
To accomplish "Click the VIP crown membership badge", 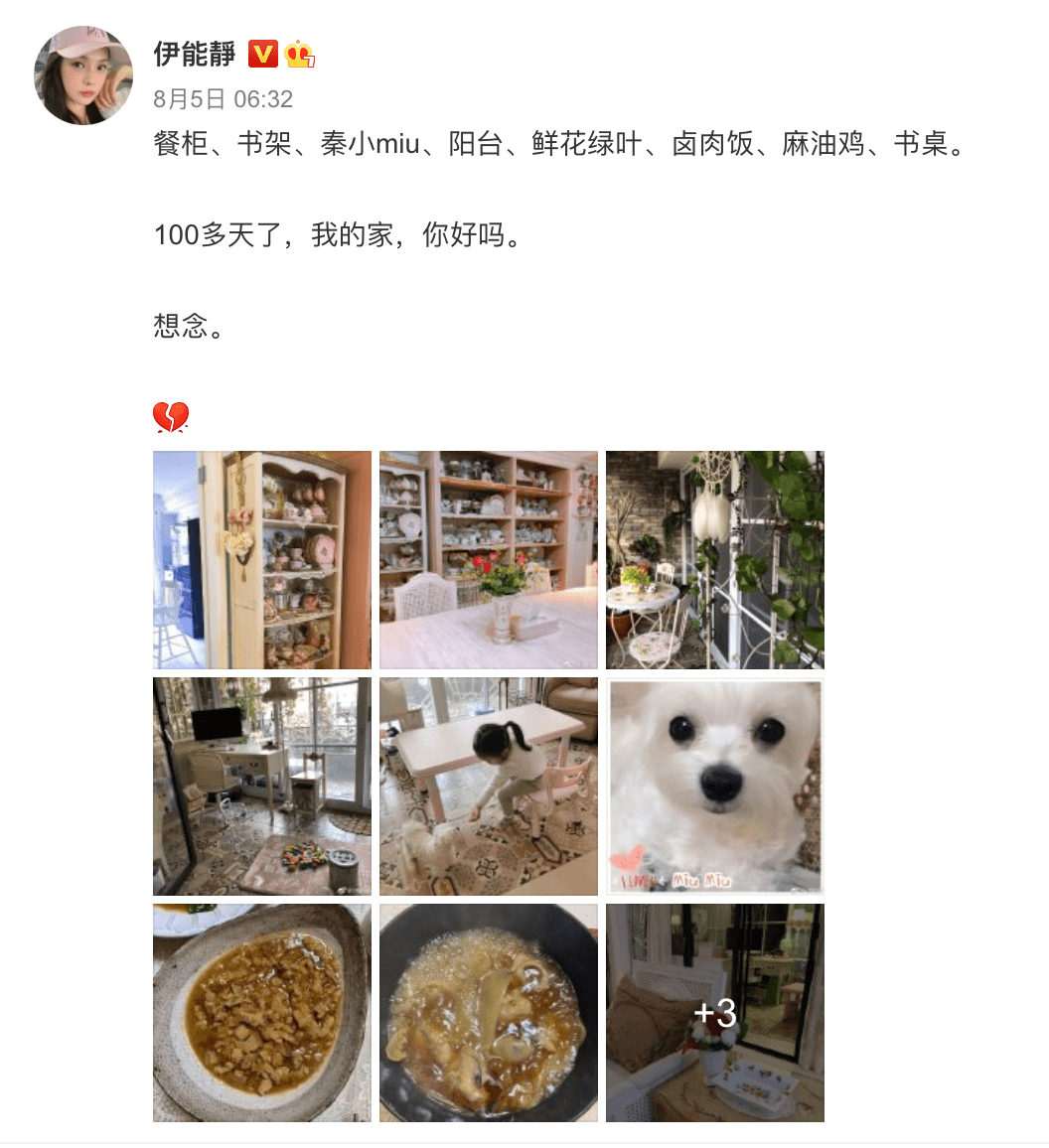I will [x=301, y=57].
